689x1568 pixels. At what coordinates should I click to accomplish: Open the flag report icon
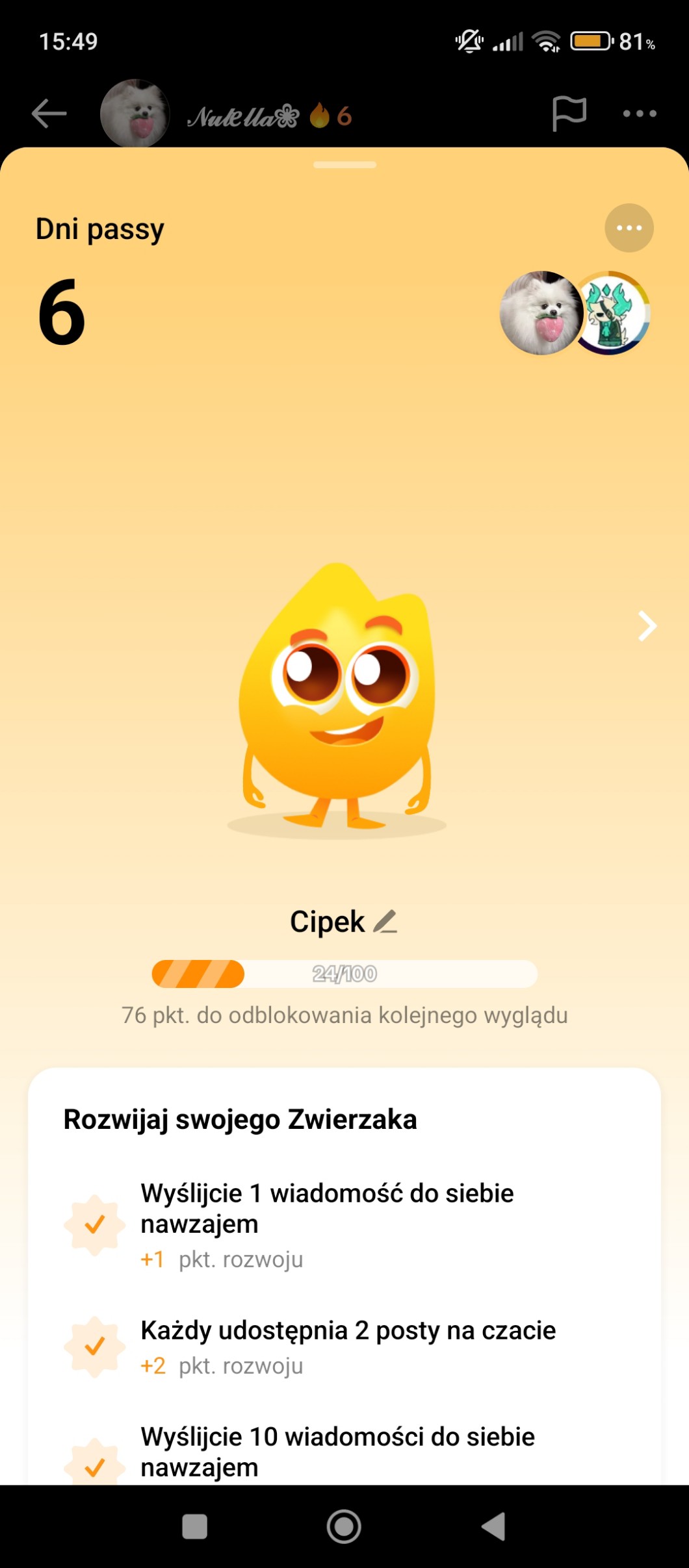(569, 114)
